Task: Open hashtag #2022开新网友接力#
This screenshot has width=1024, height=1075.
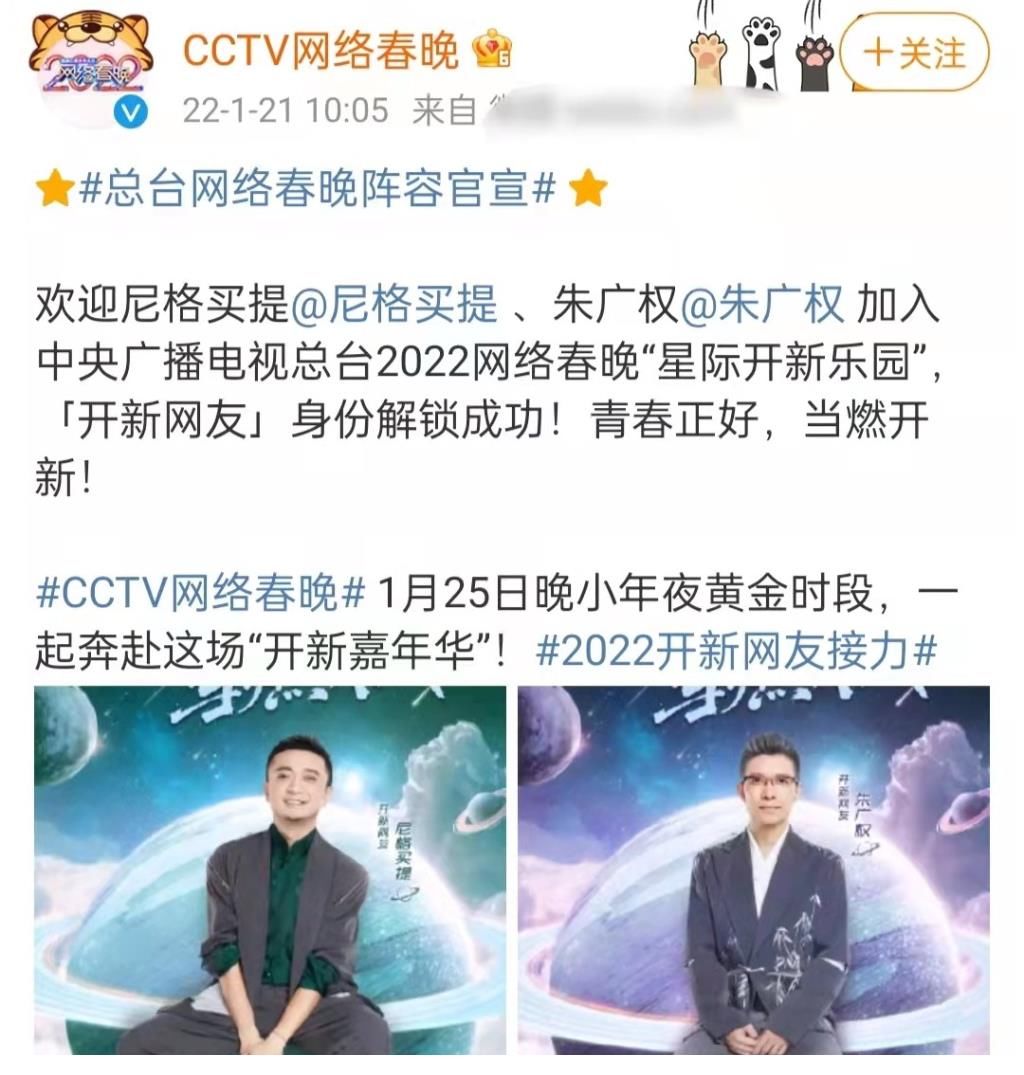Action: click(736, 652)
